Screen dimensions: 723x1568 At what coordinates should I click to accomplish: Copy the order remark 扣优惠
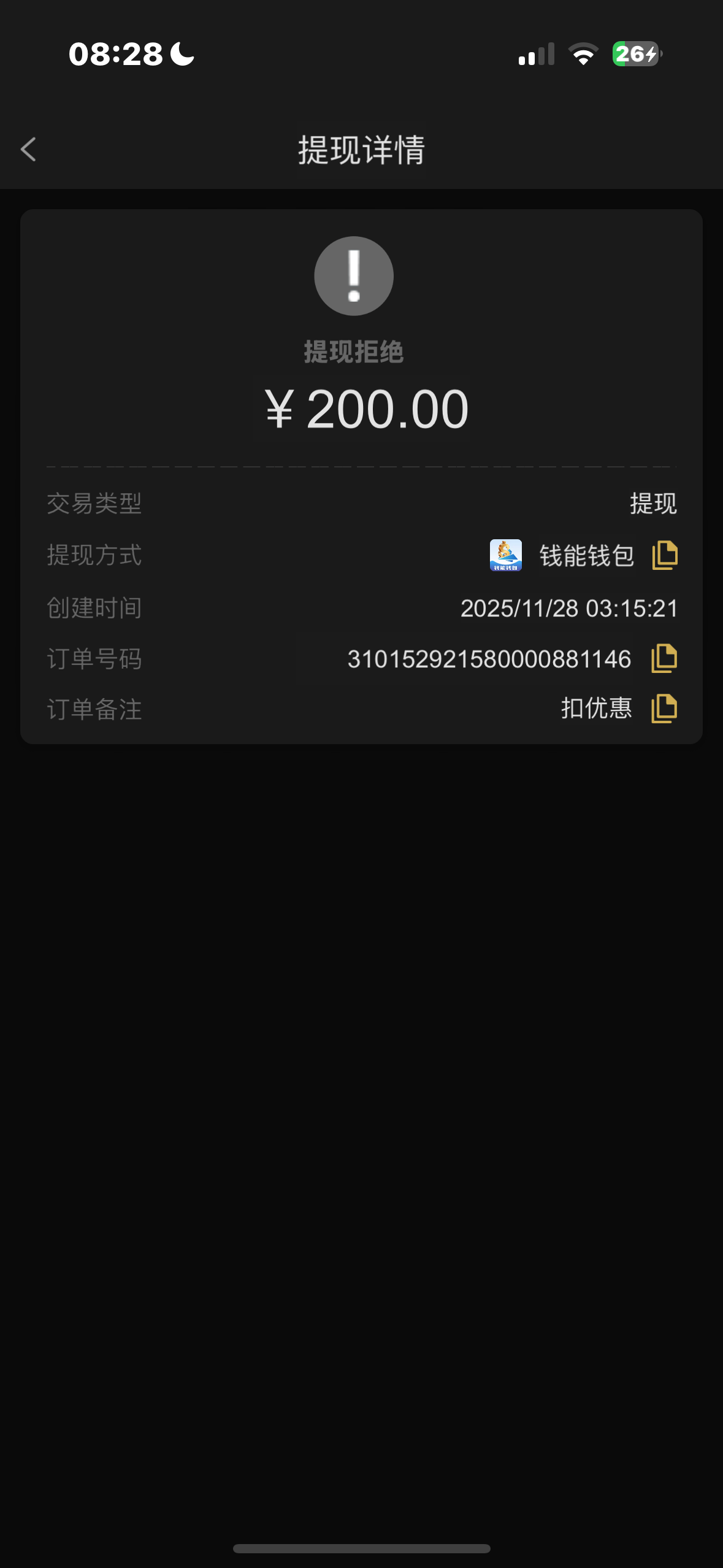pos(664,709)
